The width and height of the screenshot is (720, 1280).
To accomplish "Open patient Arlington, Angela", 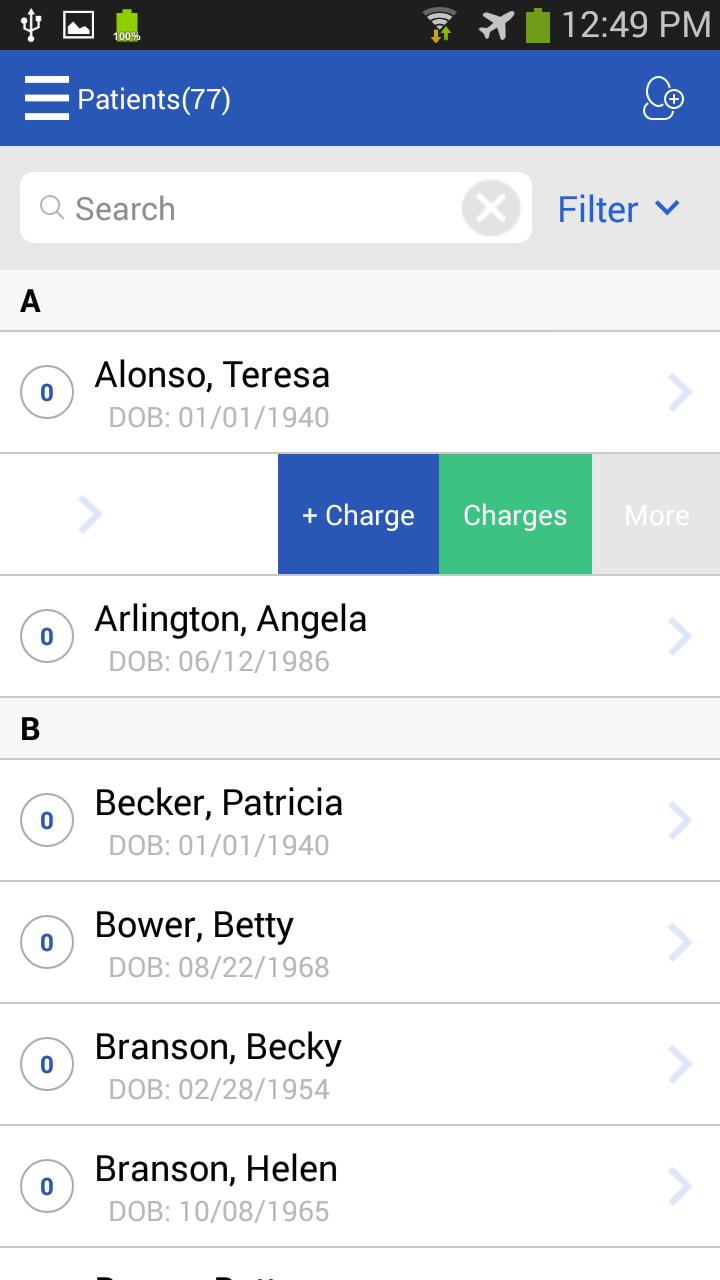I will coord(360,636).
